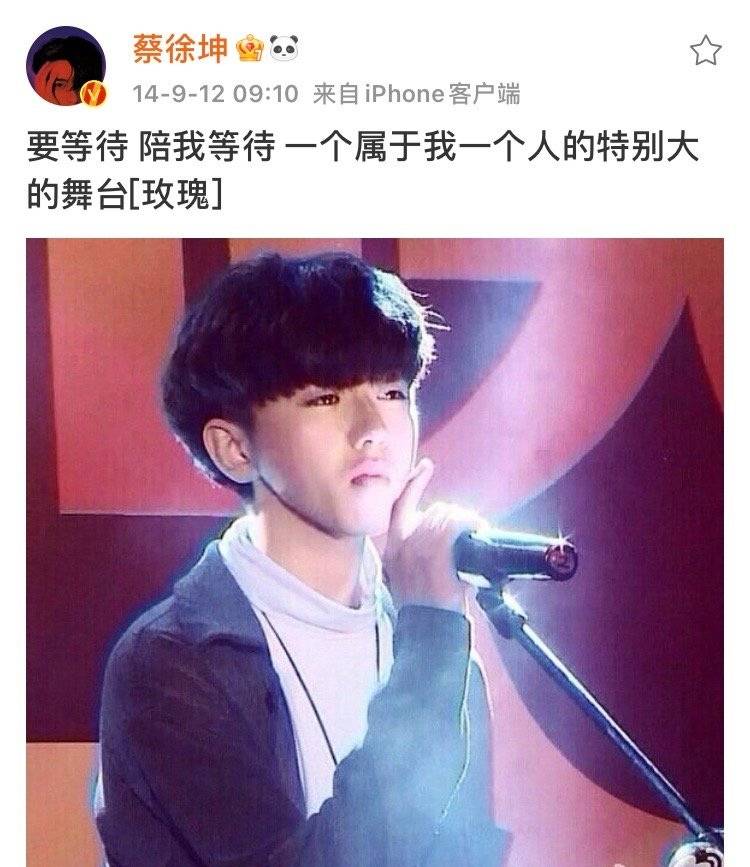Tap the username 蔡徐坤
The width and height of the screenshot is (750, 867).
pos(180,48)
